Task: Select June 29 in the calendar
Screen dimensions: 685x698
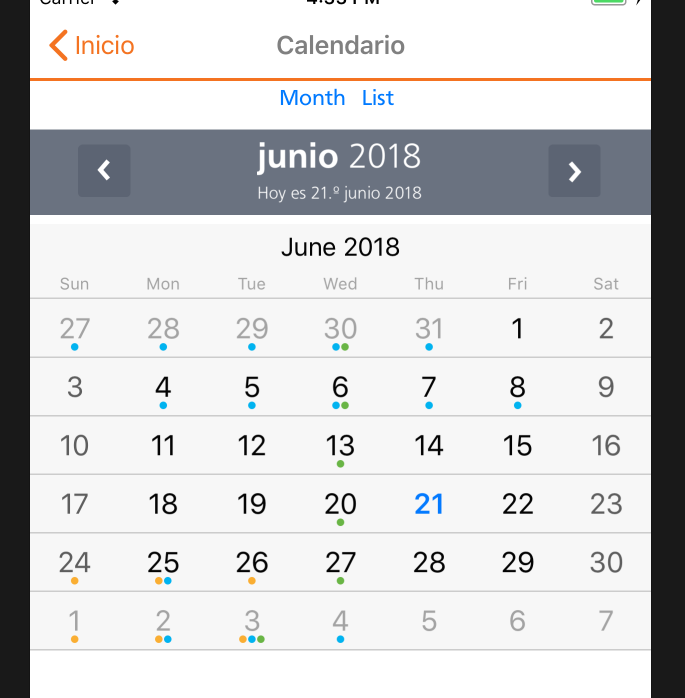Action: click(517, 563)
